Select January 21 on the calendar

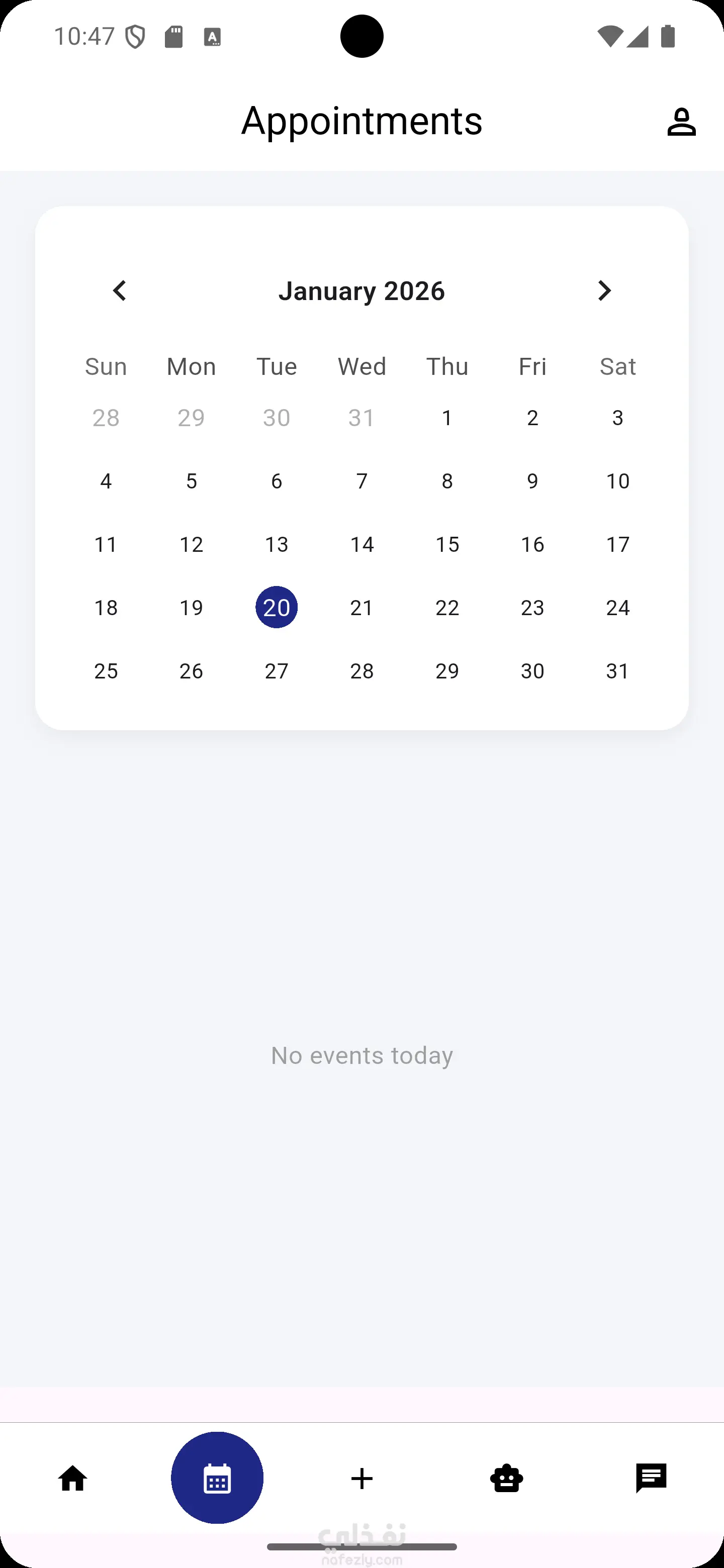pyautogui.click(x=361, y=608)
